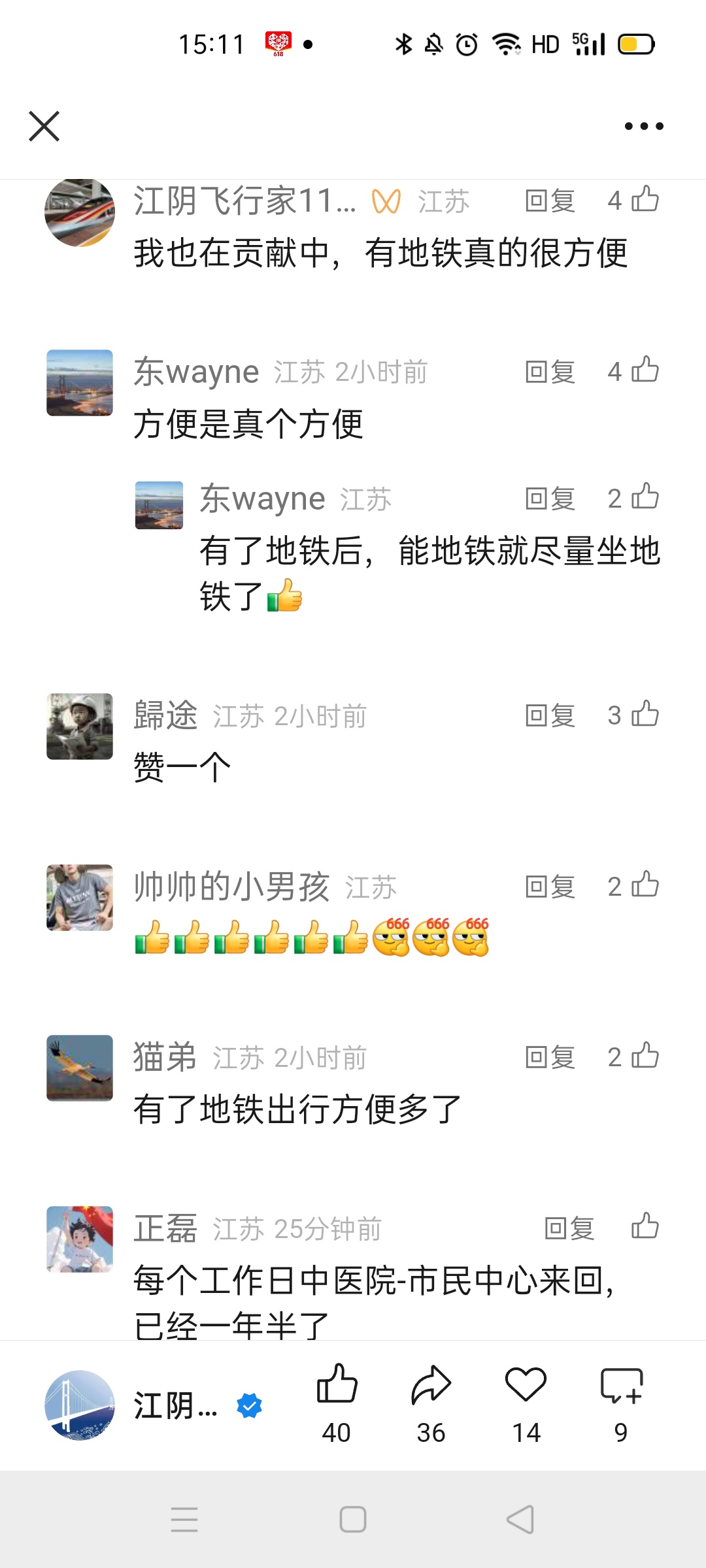Open the three-dot overflow menu

click(643, 126)
